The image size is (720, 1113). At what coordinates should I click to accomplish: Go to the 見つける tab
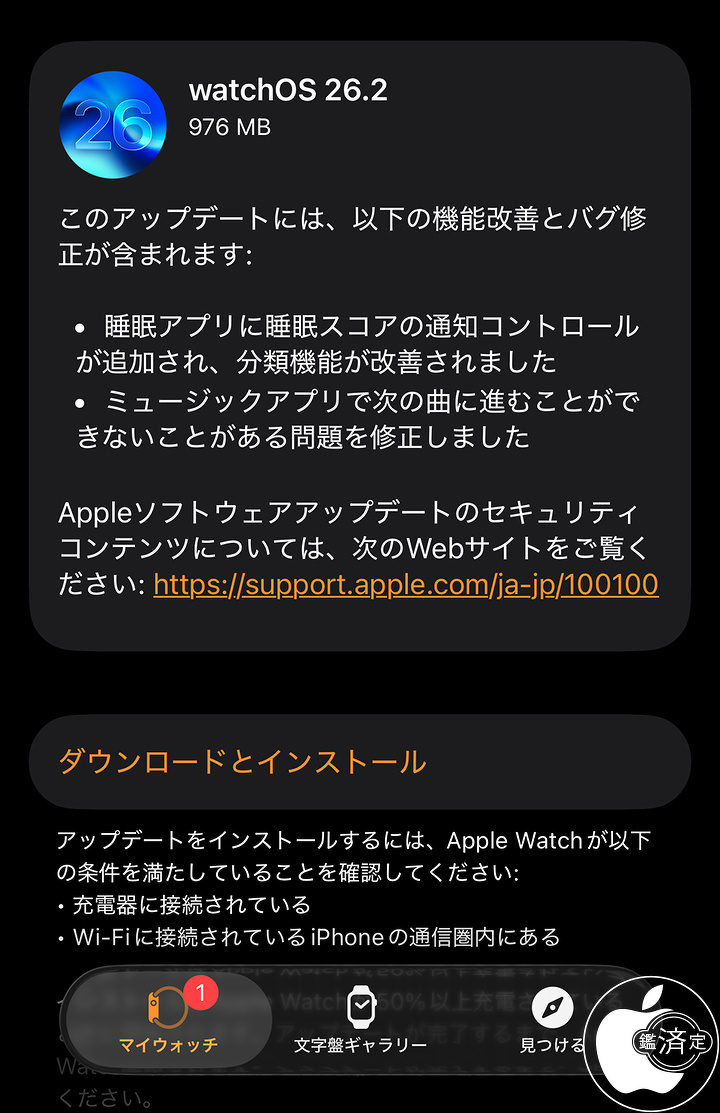click(552, 1019)
